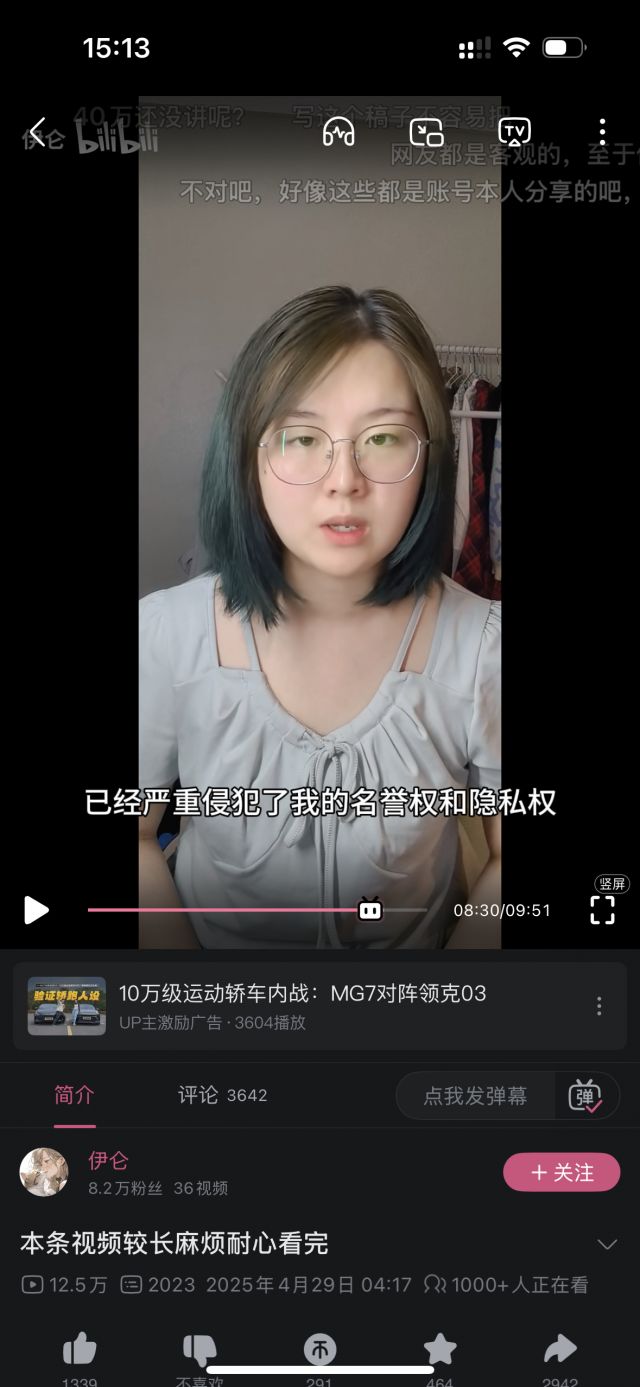This screenshot has height=1387, width=640.
Task: Switch to the 评论 tab
Action: [x=222, y=1096]
